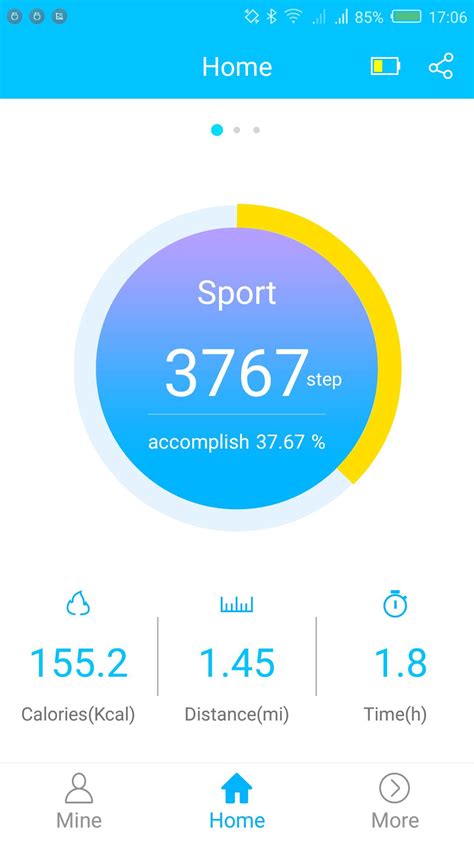
Task: Share the step results
Action: click(441, 67)
